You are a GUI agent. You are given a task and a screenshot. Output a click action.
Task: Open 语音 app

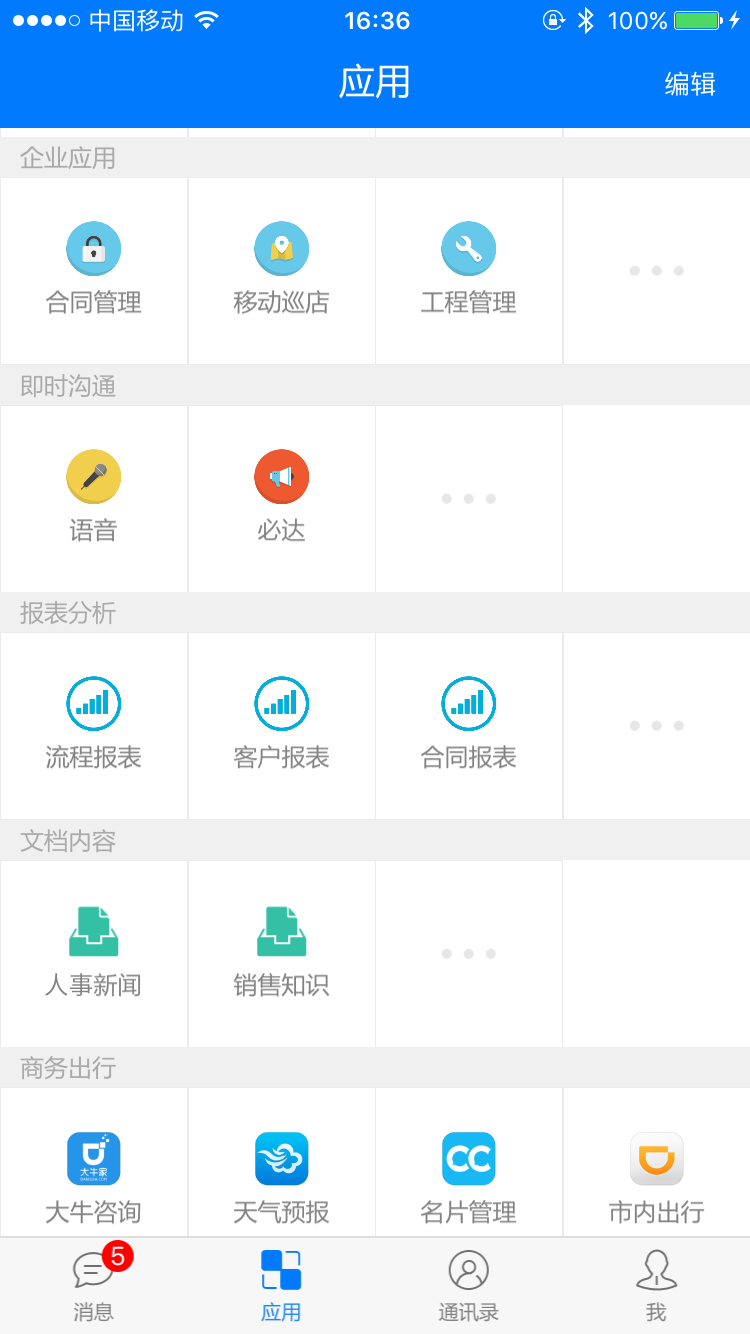click(x=94, y=498)
